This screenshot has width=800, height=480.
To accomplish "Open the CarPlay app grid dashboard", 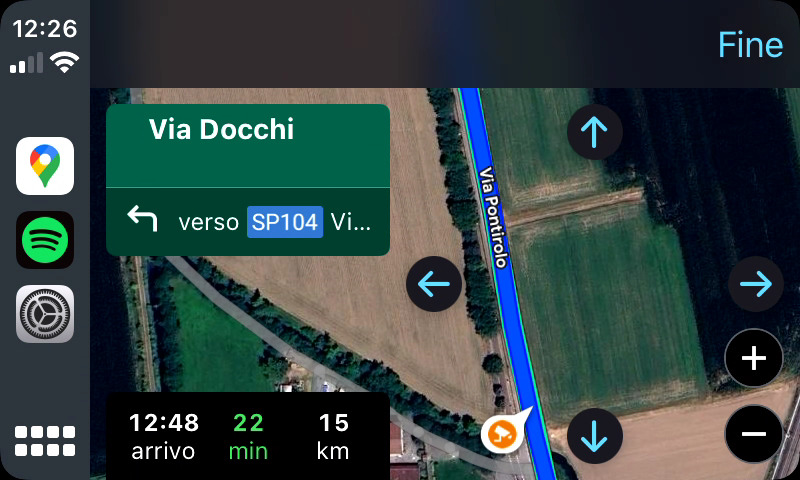I will (45, 441).
